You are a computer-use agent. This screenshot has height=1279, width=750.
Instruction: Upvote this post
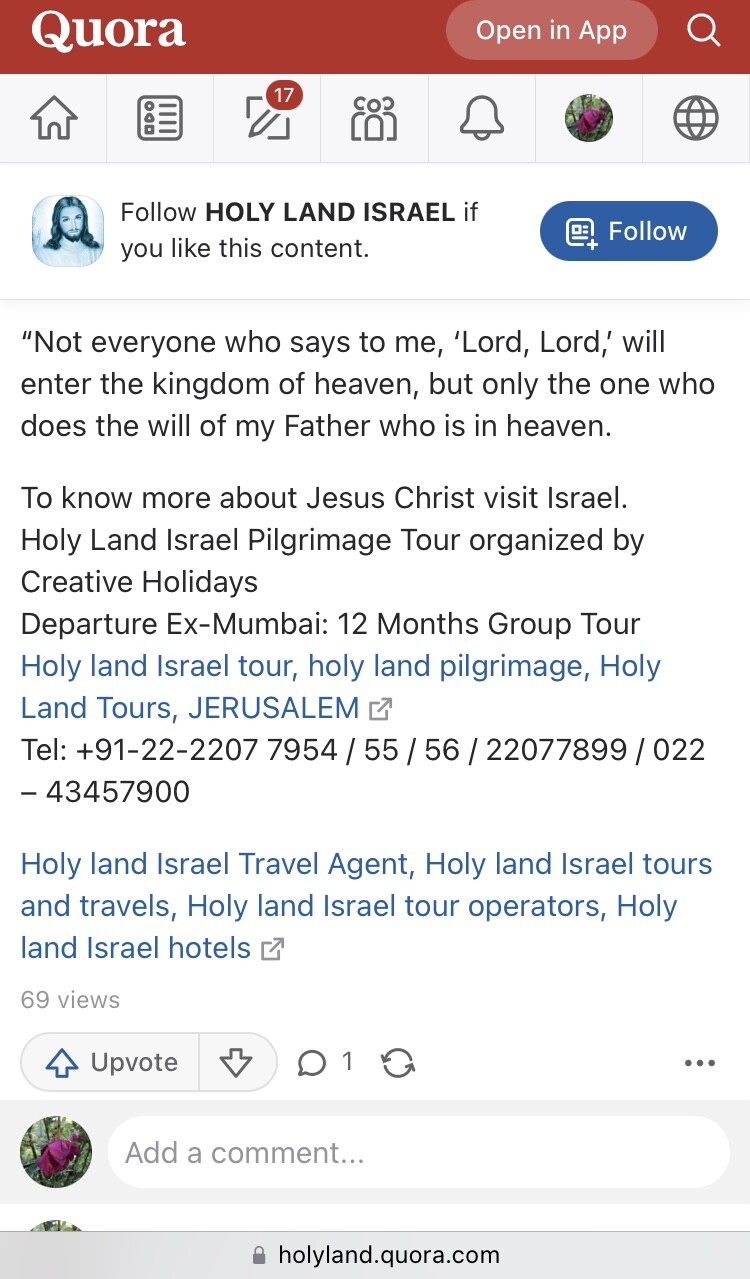[111, 1062]
